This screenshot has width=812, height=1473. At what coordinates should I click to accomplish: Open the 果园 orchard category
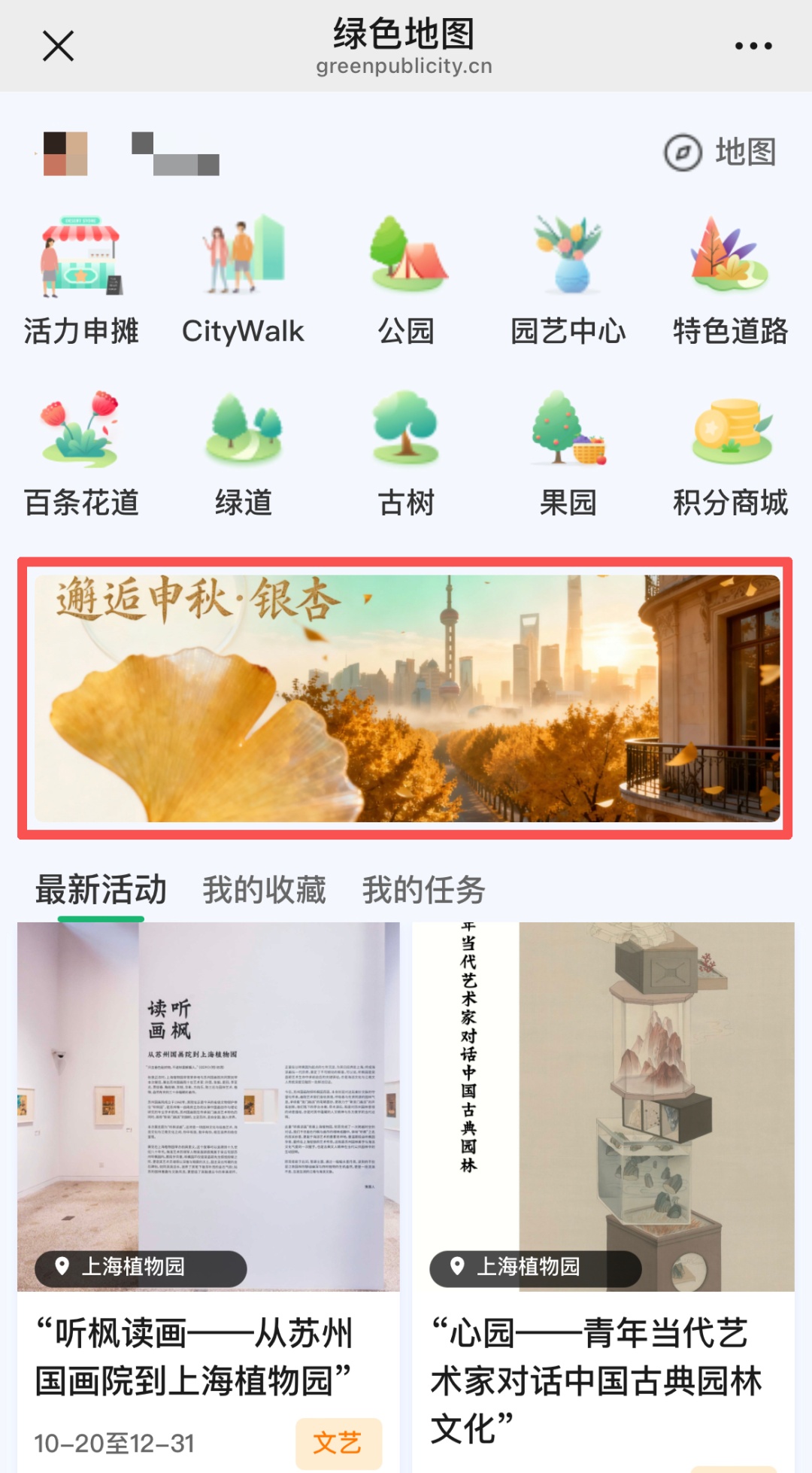pos(568,453)
